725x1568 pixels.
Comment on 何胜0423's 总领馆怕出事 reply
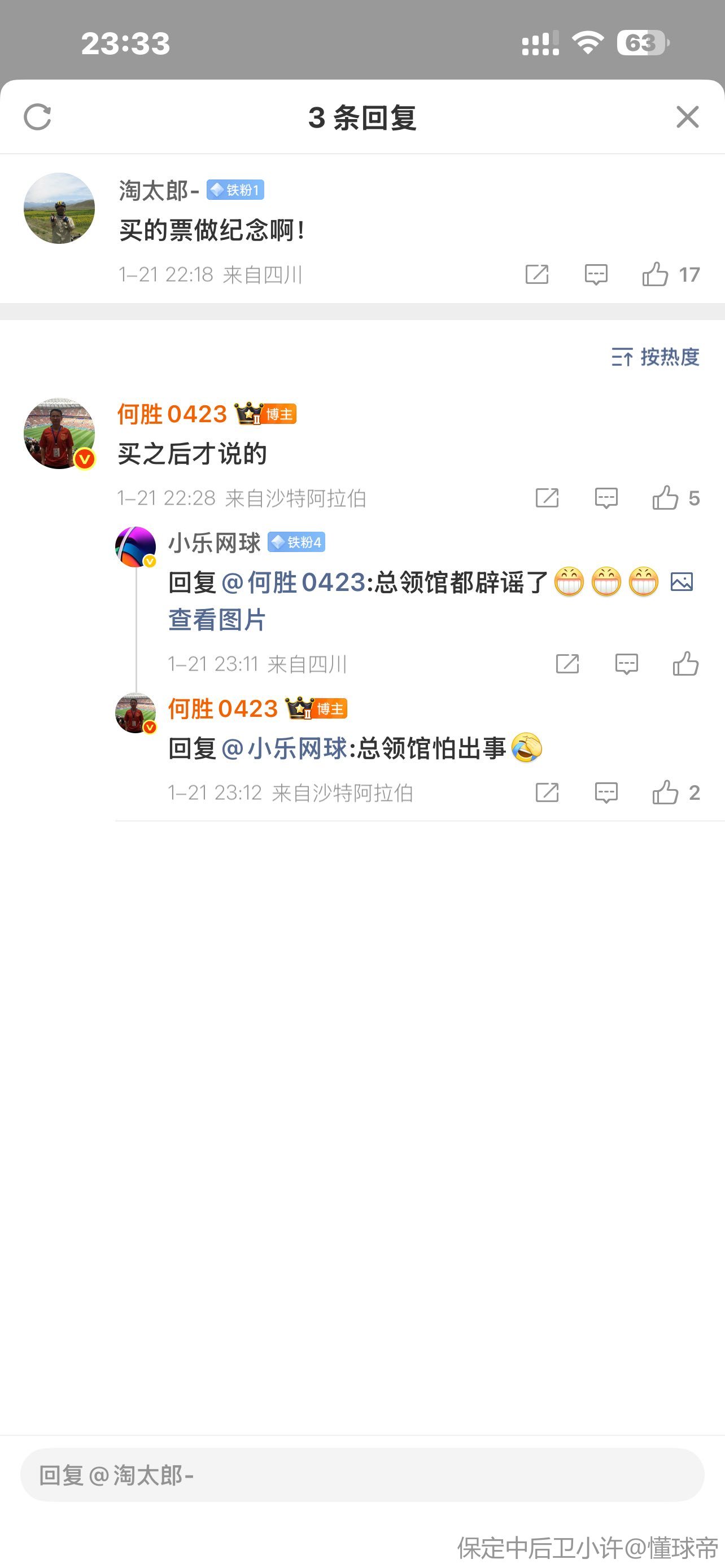pos(606,792)
